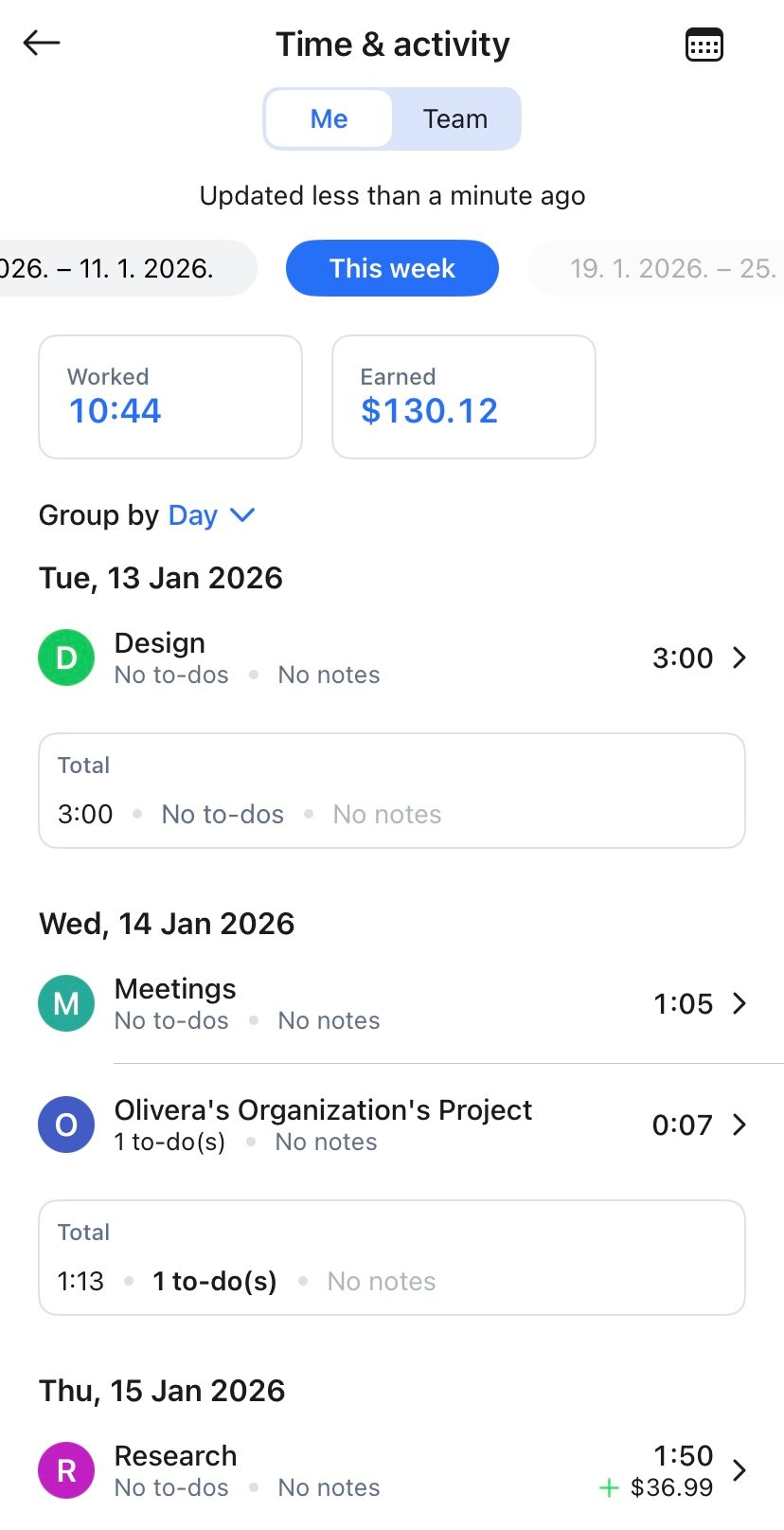Screen dimensions: 784x1530
Task: Select the Me tab
Action: click(x=328, y=117)
